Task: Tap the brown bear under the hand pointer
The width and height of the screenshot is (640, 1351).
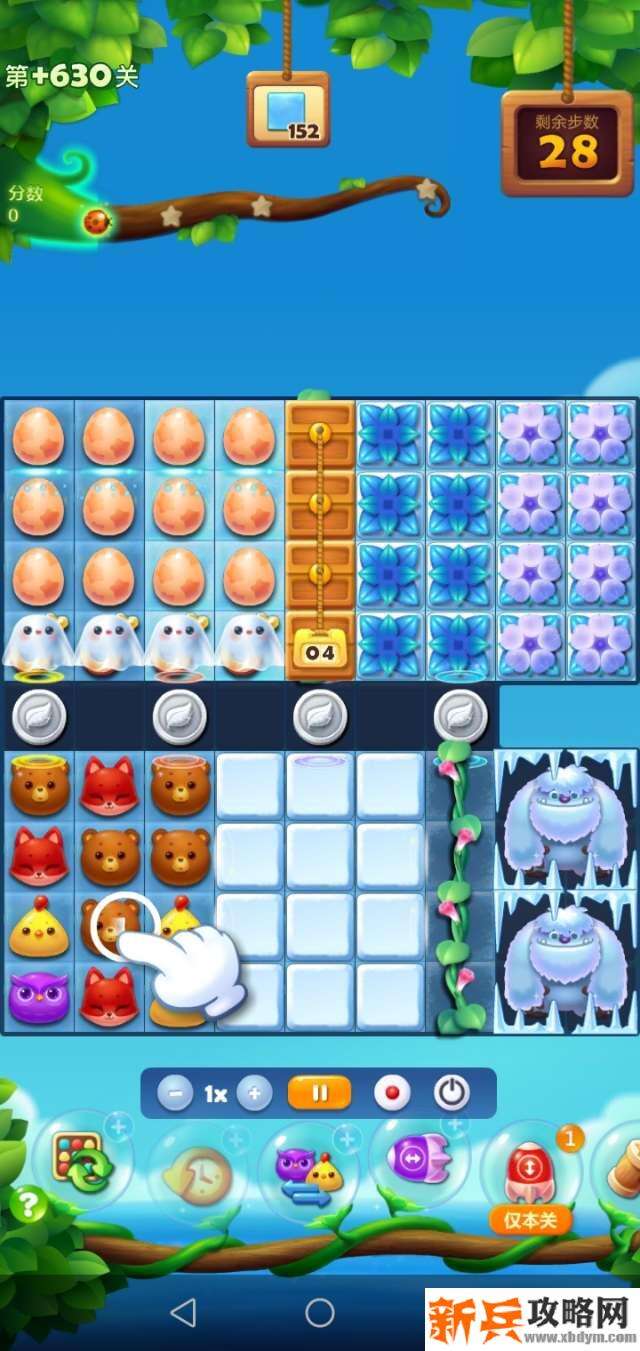Action: click(x=110, y=925)
